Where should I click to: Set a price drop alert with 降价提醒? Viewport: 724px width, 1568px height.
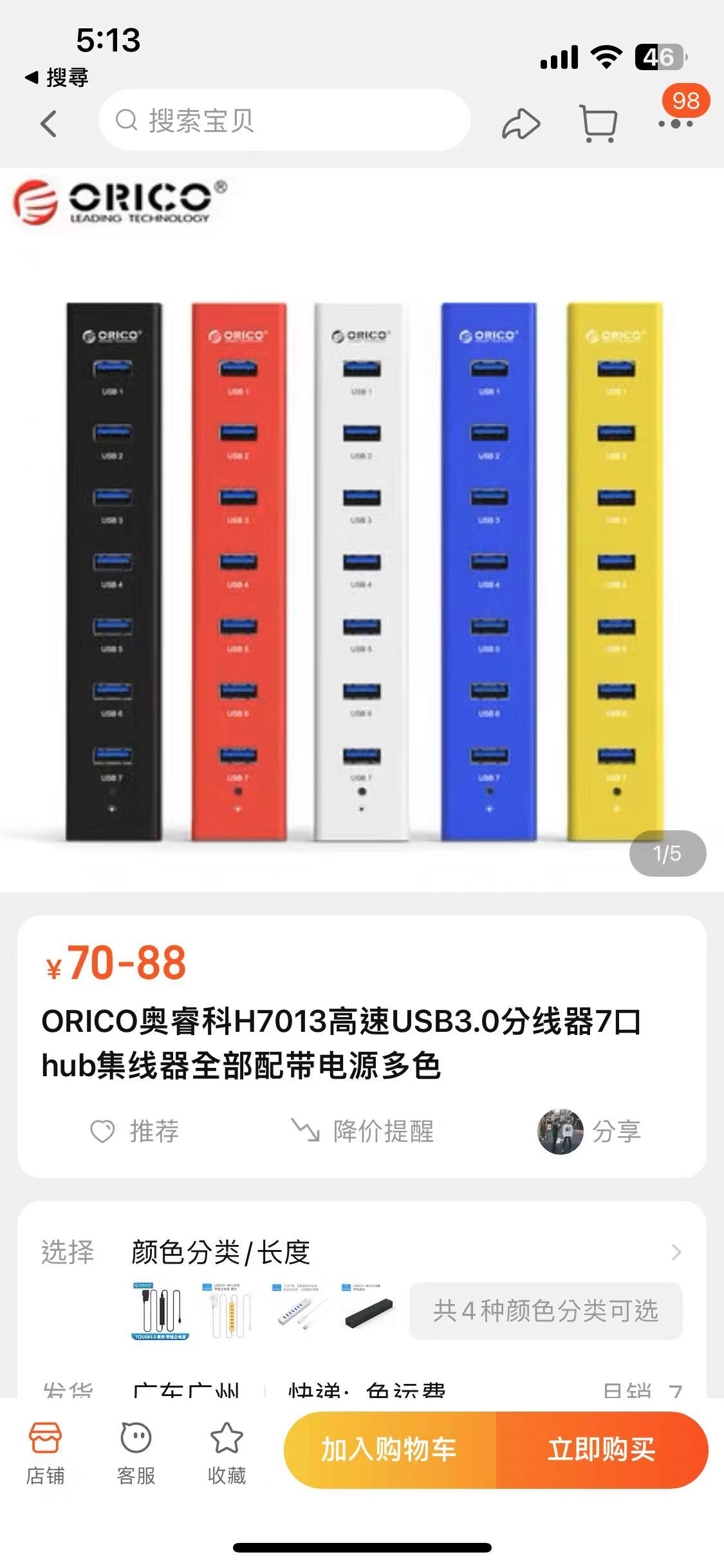pyautogui.click(x=363, y=1131)
